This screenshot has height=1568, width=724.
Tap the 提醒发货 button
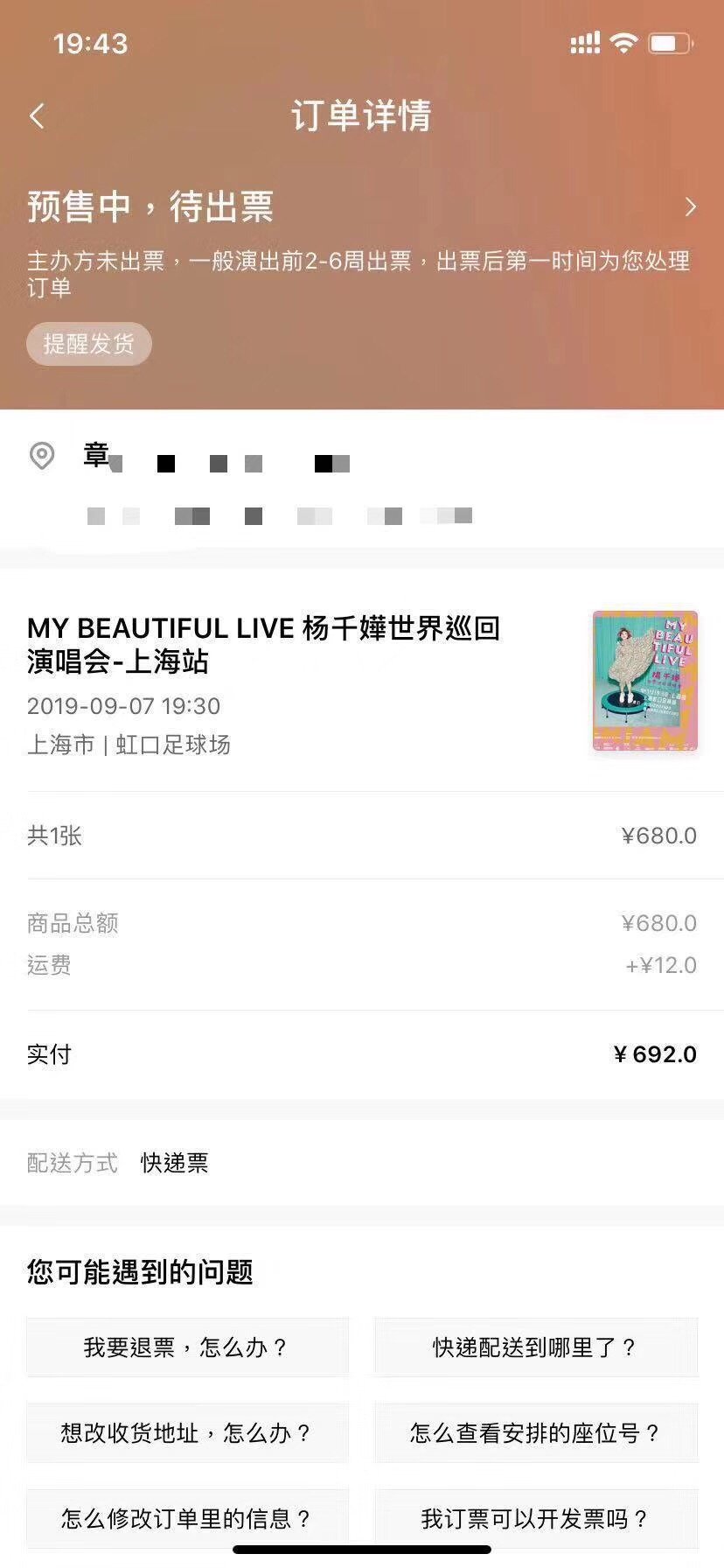pyautogui.click(x=89, y=344)
